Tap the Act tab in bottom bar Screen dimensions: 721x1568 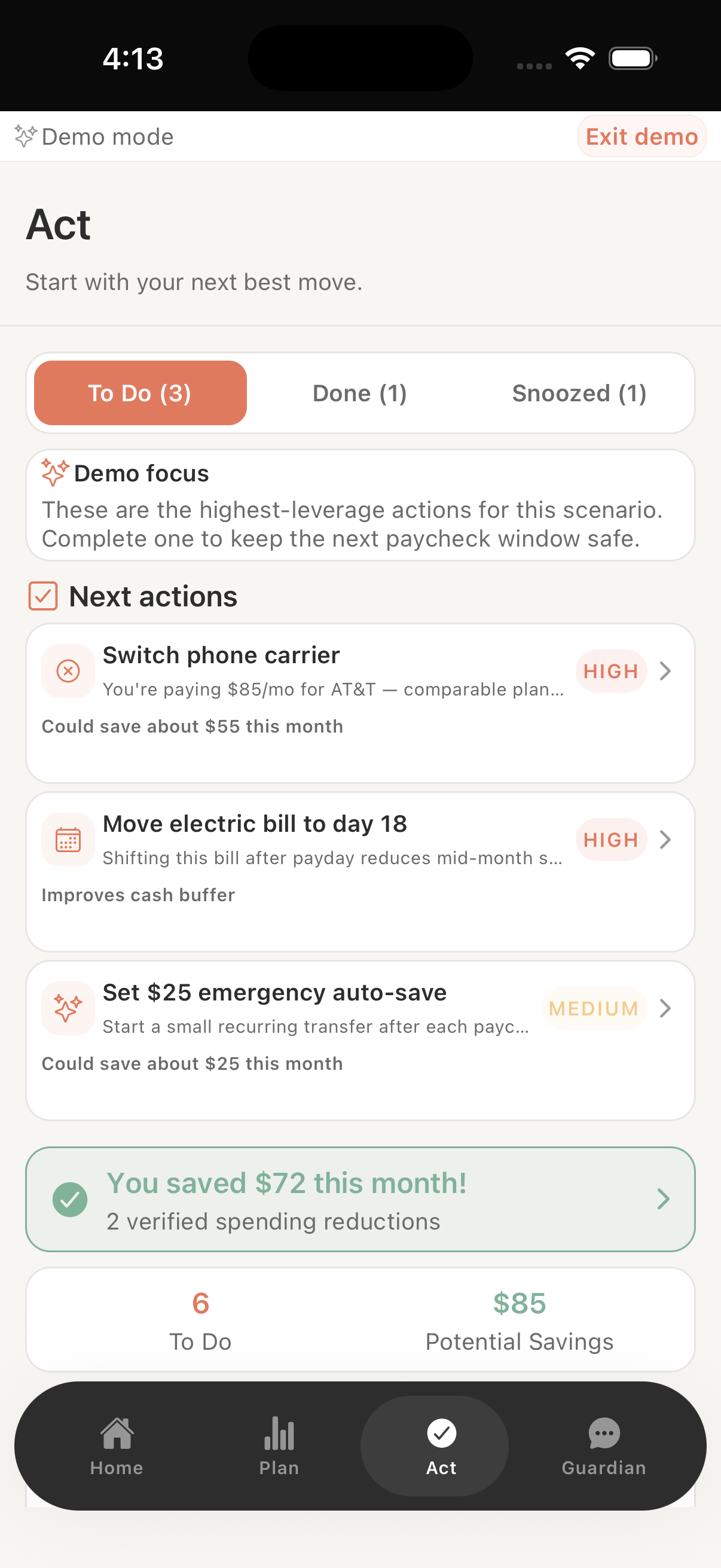[441, 1446]
